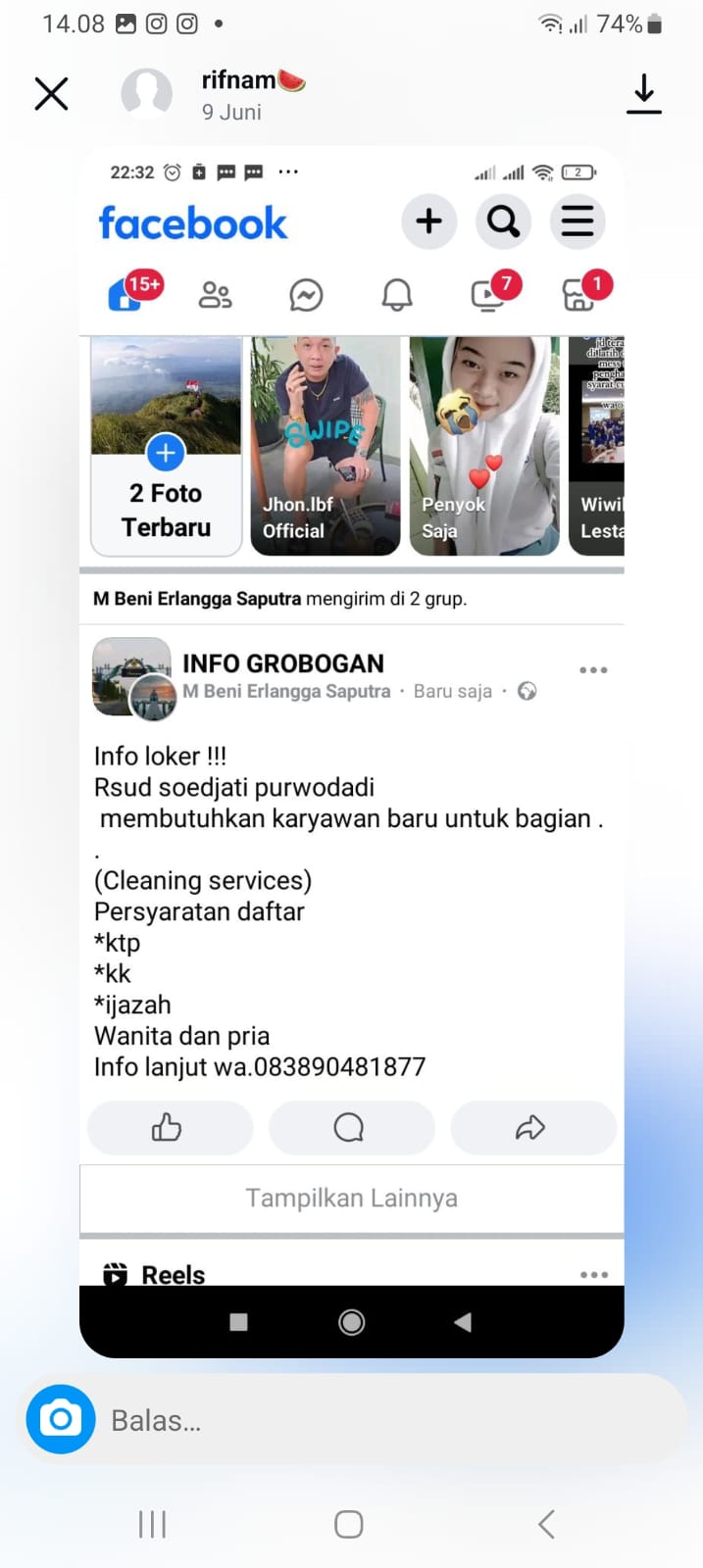Close the story viewer
The image size is (703, 1568).
(51, 94)
